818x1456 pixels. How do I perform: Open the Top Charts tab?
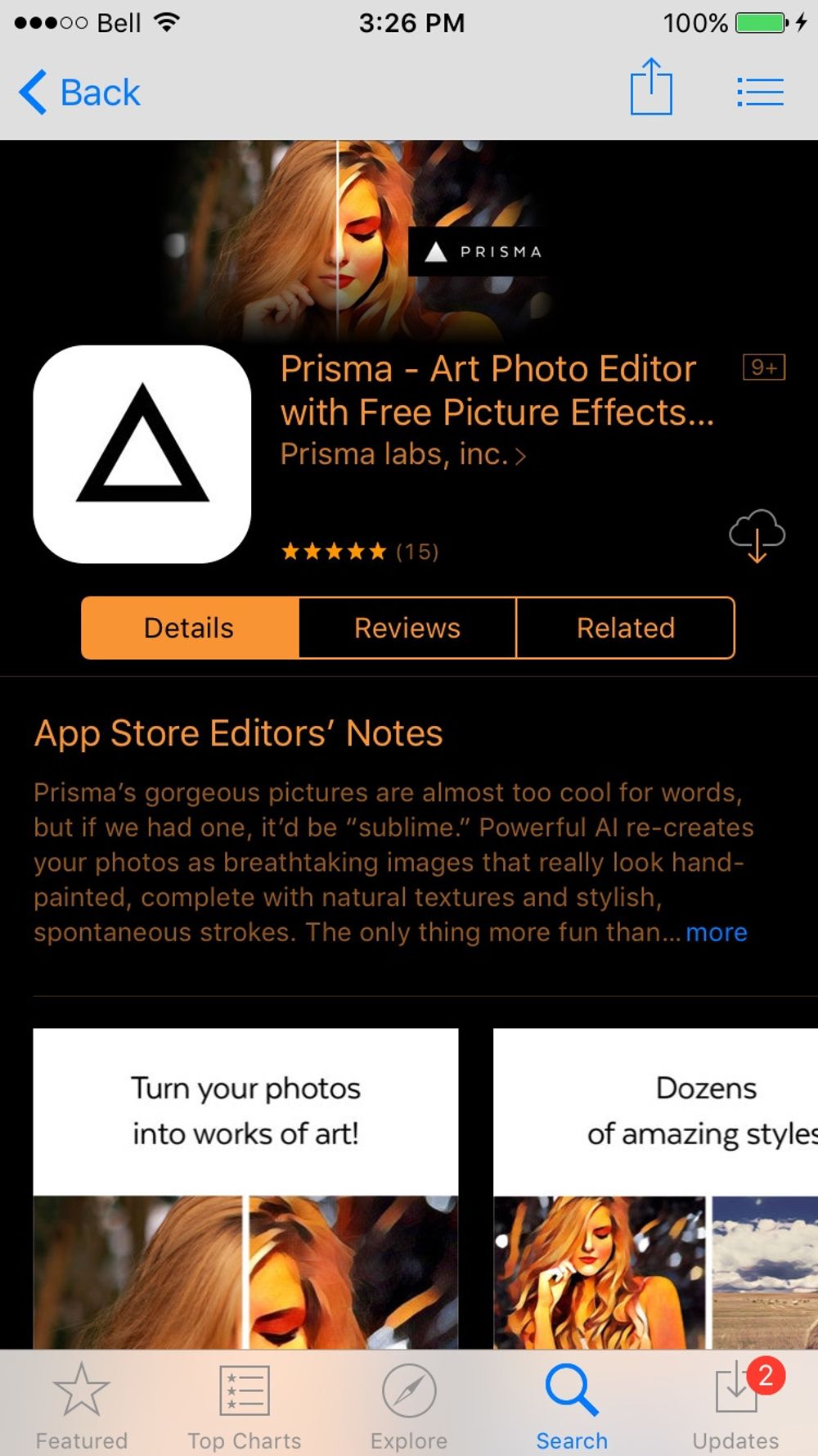pos(245,1403)
